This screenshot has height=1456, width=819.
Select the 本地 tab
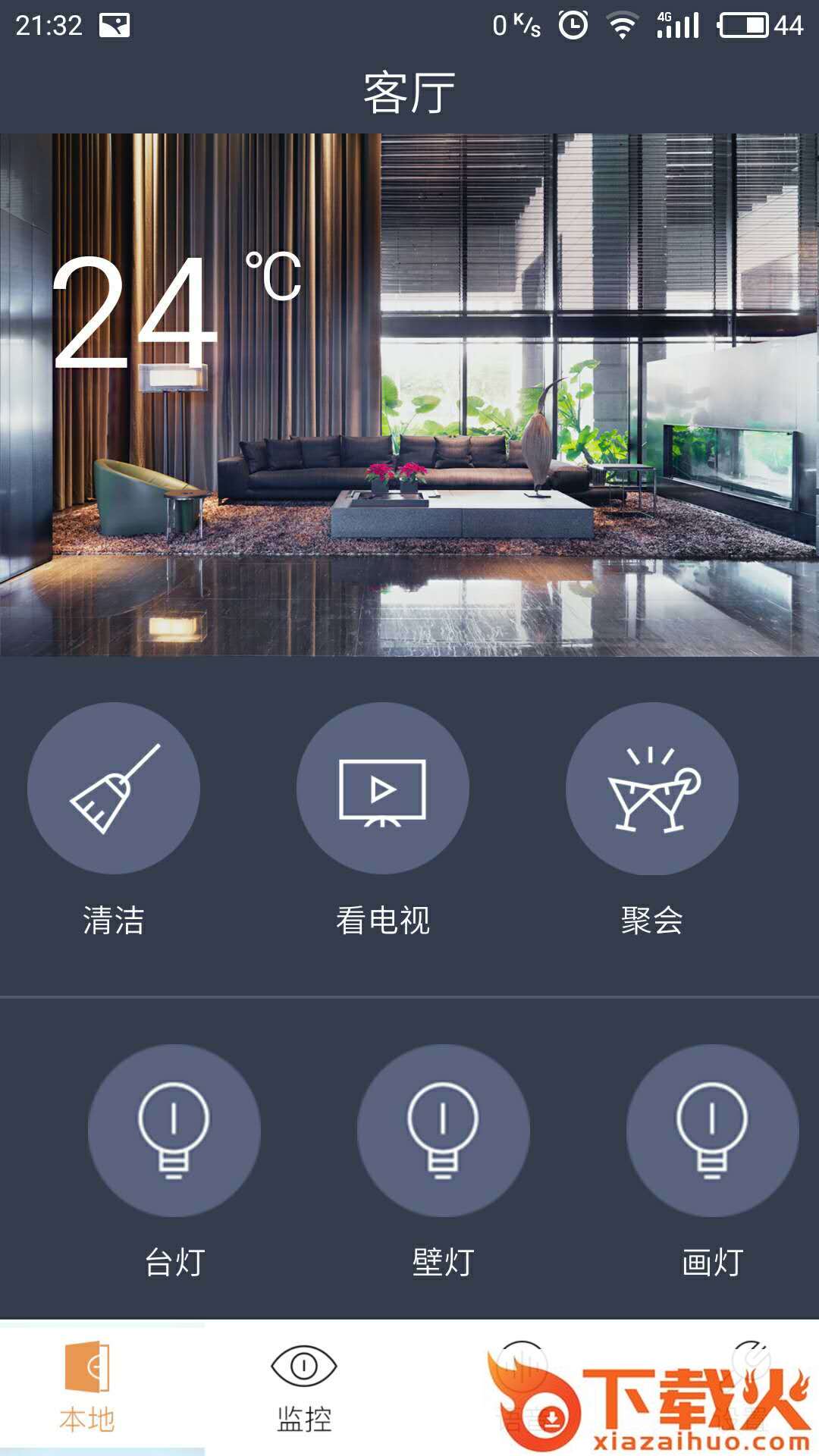pyautogui.click(x=87, y=1388)
